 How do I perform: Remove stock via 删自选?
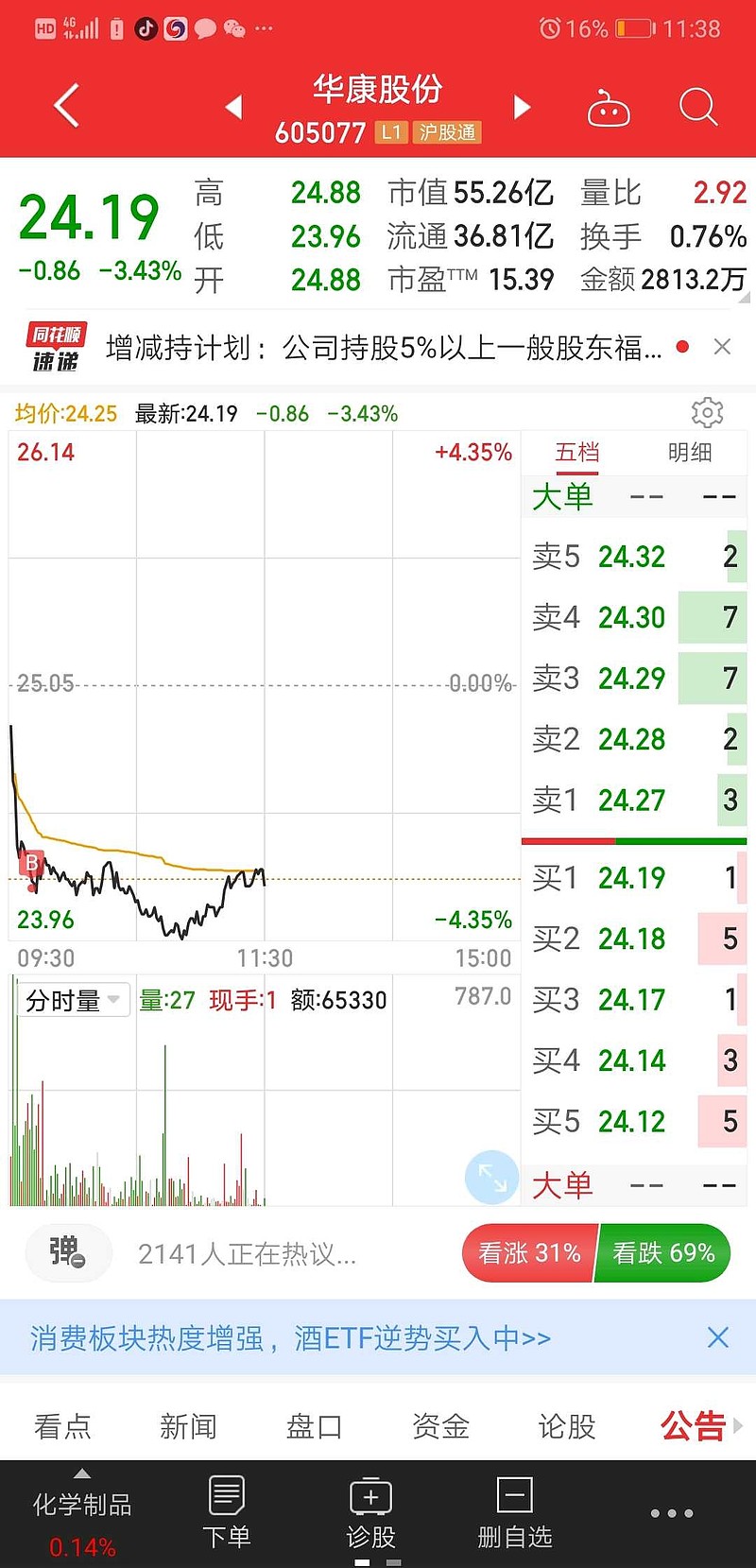[x=515, y=1512]
